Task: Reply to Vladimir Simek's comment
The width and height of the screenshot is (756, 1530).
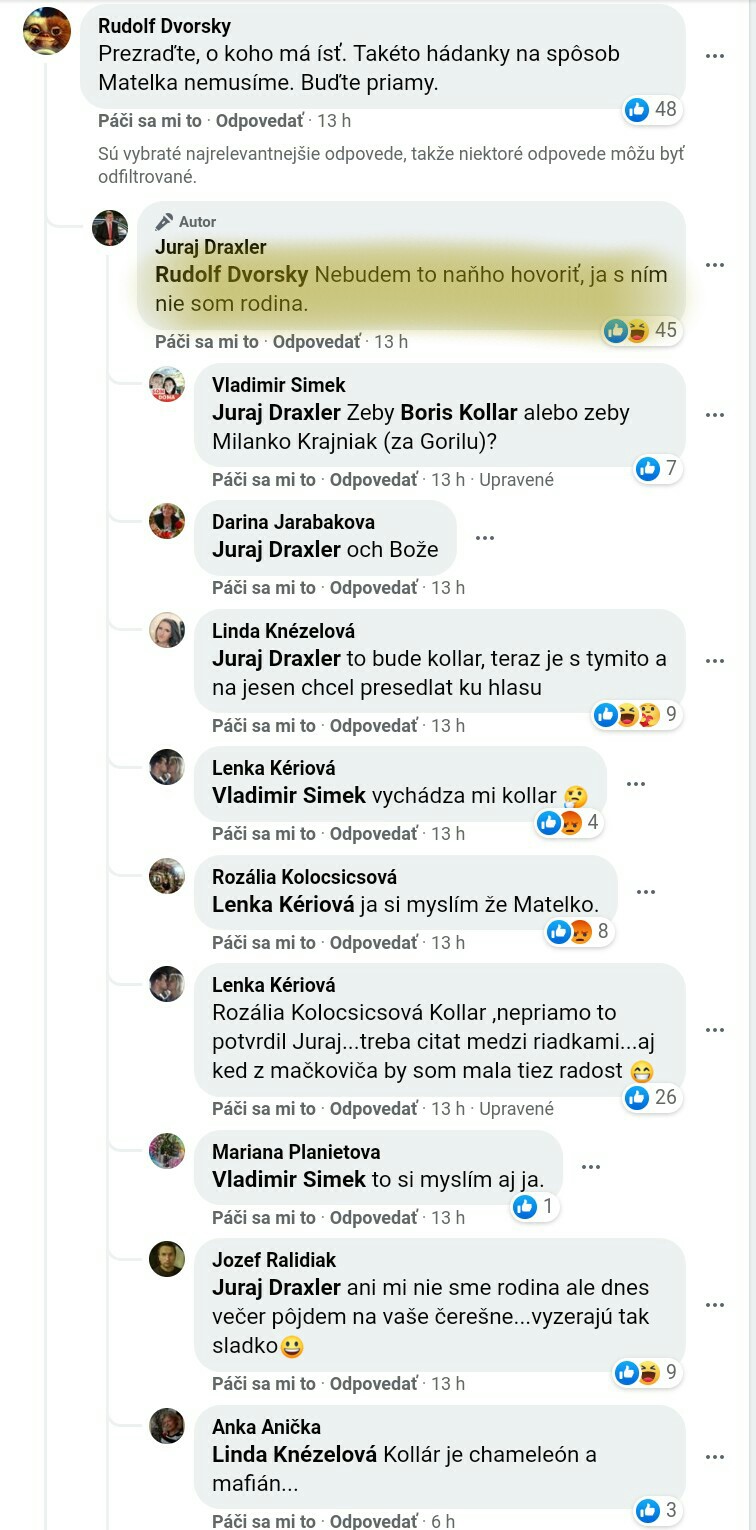Action: tap(374, 480)
